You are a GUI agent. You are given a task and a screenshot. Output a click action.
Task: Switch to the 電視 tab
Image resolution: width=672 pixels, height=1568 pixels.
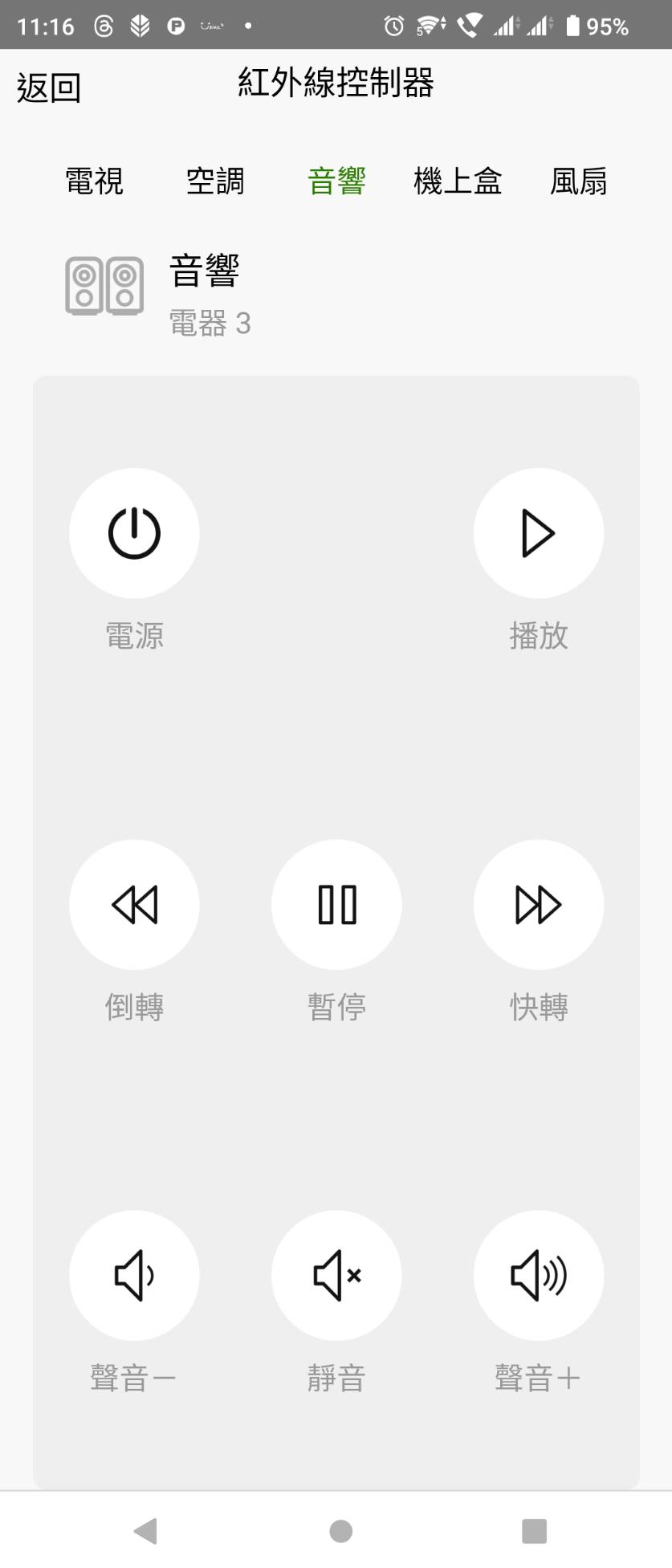coord(95,181)
